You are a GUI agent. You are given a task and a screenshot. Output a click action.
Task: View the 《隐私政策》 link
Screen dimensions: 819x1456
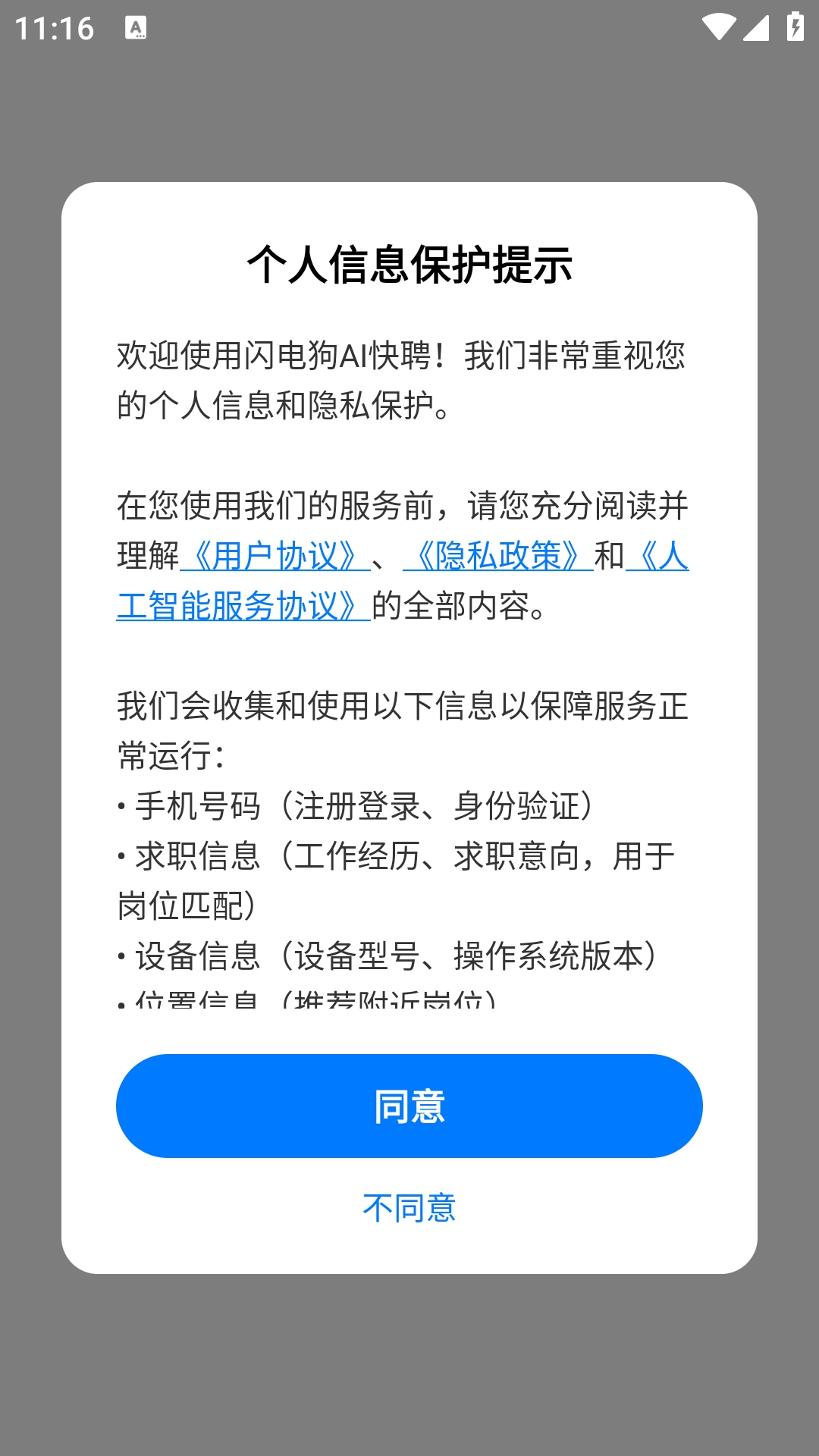[x=497, y=556]
